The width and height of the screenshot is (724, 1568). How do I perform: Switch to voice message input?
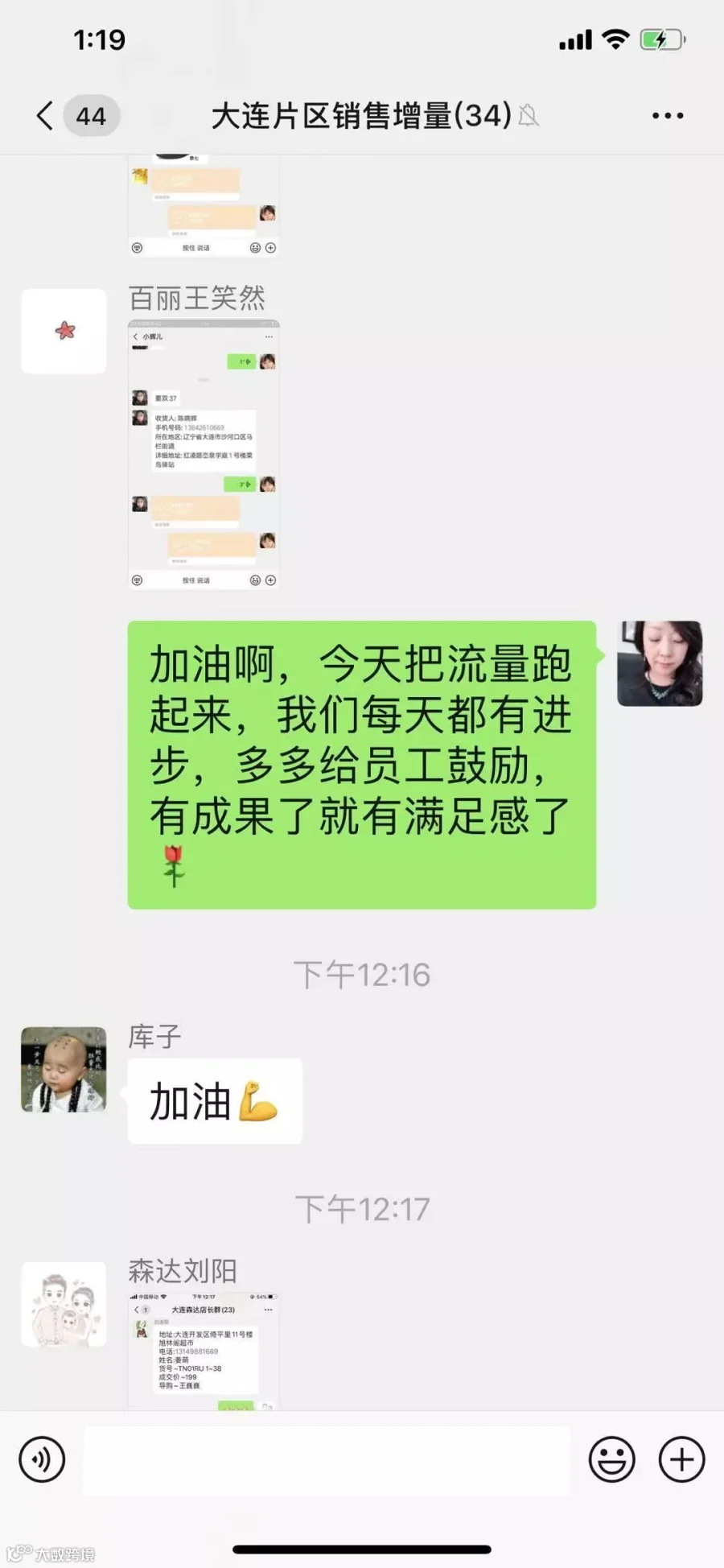tap(42, 1459)
